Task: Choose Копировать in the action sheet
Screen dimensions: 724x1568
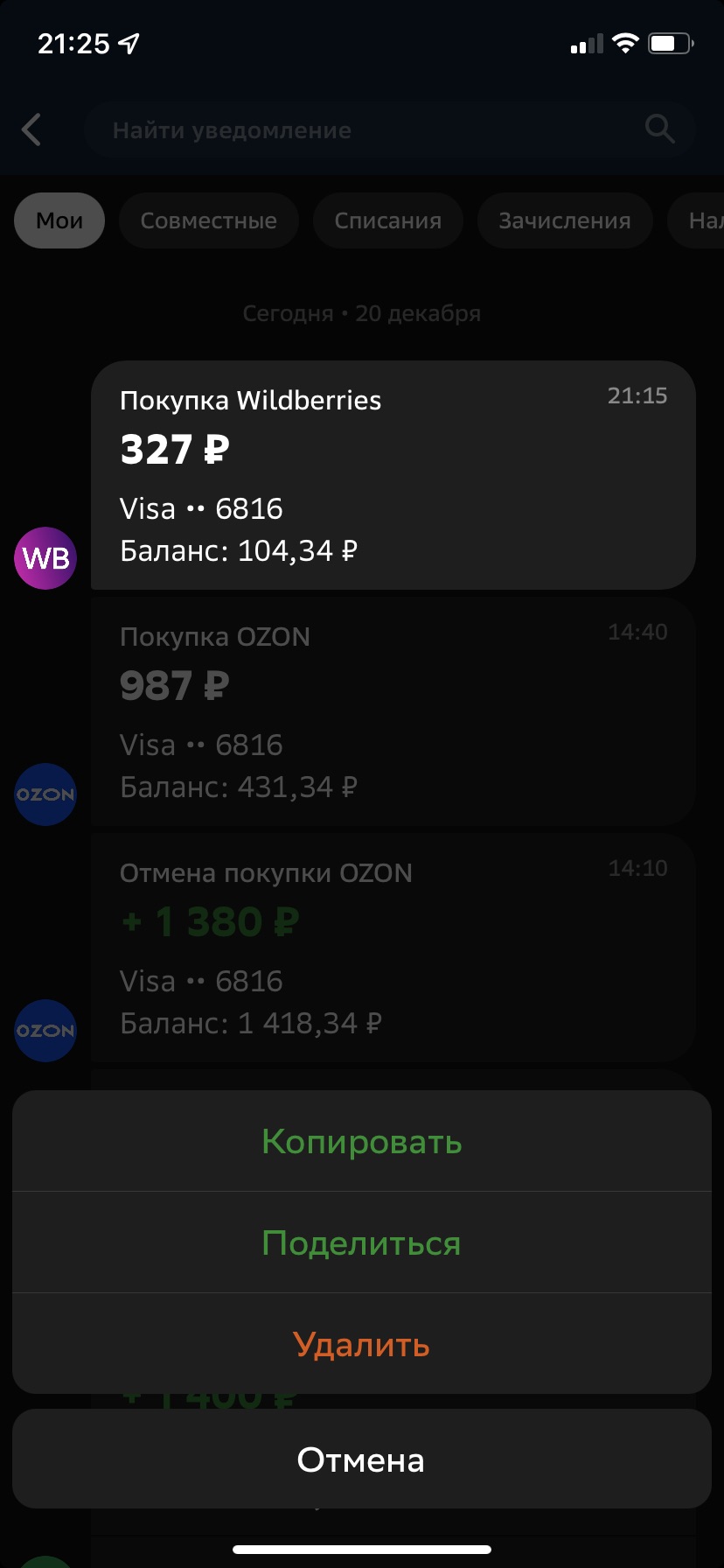Action: (x=362, y=1141)
